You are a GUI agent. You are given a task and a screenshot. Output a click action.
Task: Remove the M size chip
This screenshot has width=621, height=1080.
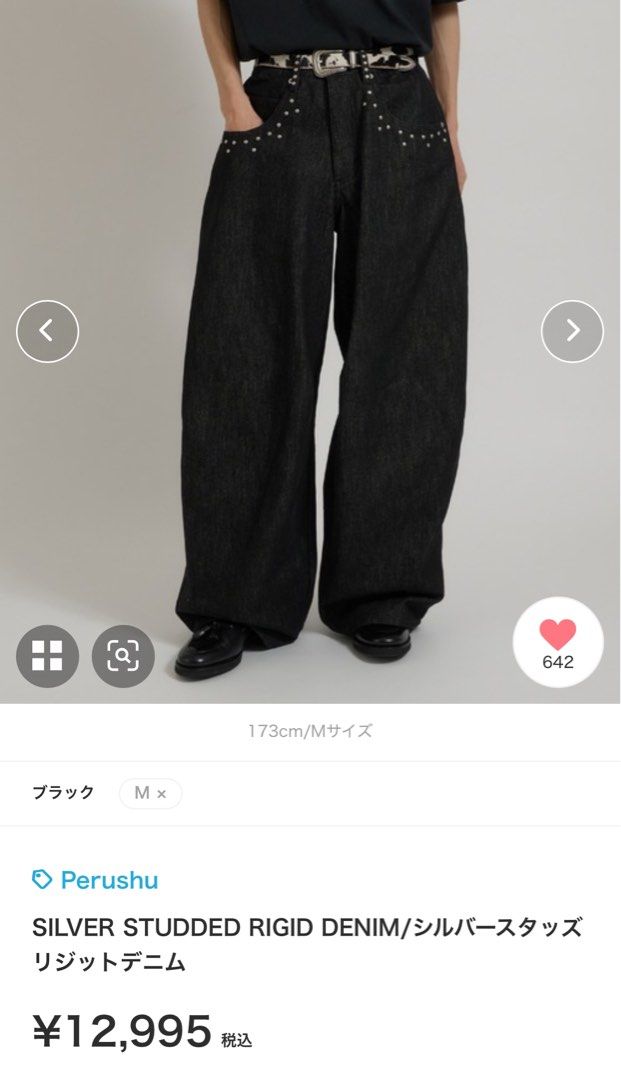[161, 794]
